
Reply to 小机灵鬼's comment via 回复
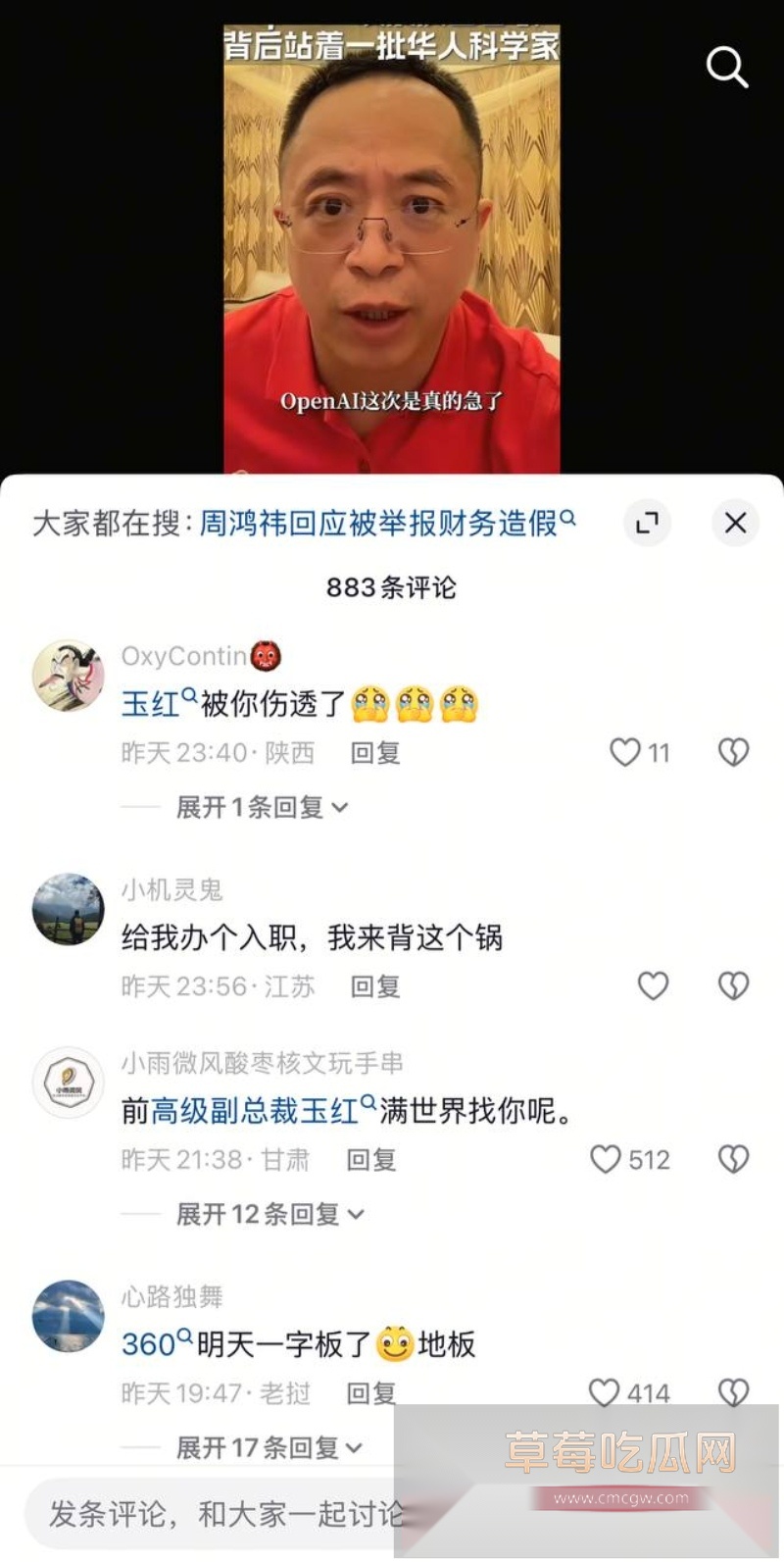[x=375, y=986]
